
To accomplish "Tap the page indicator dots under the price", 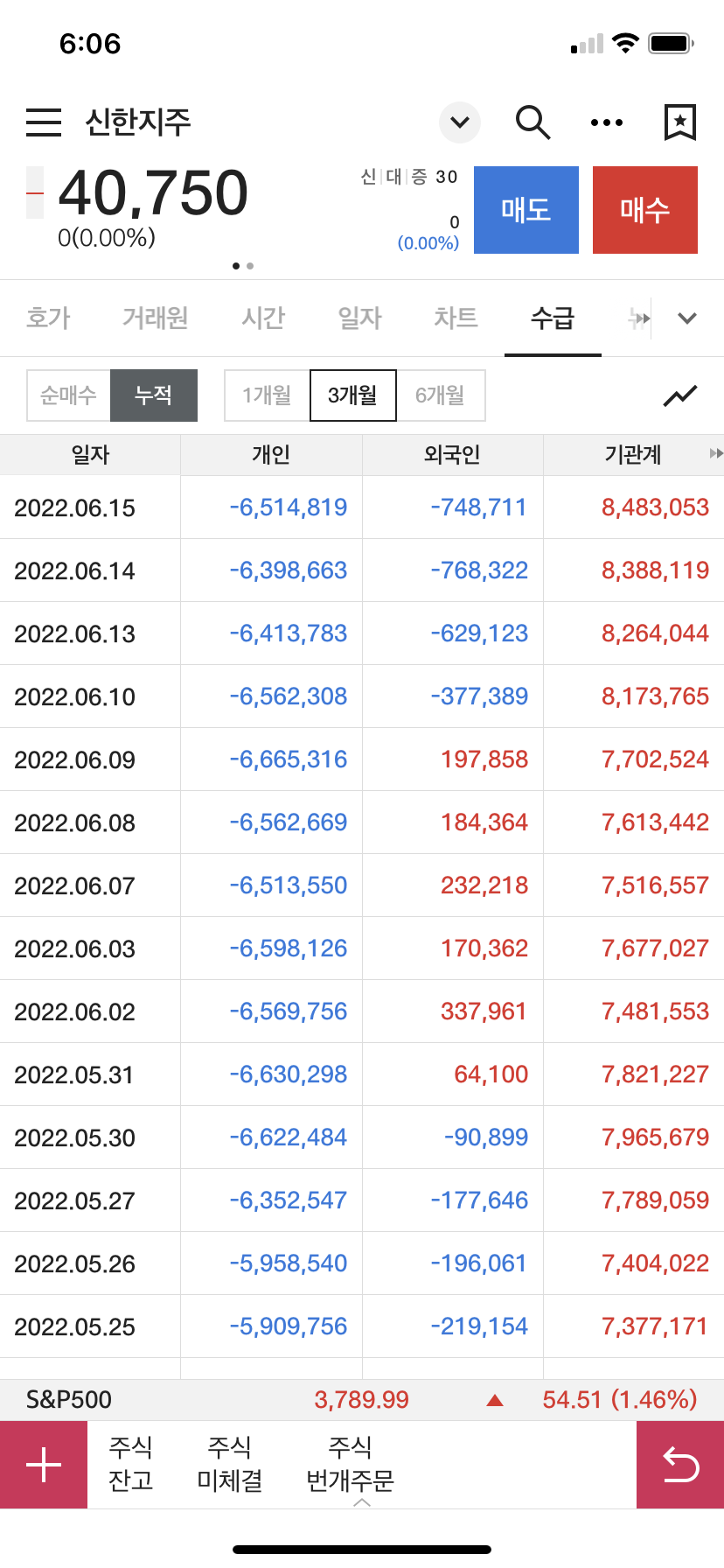I will 242,266.
